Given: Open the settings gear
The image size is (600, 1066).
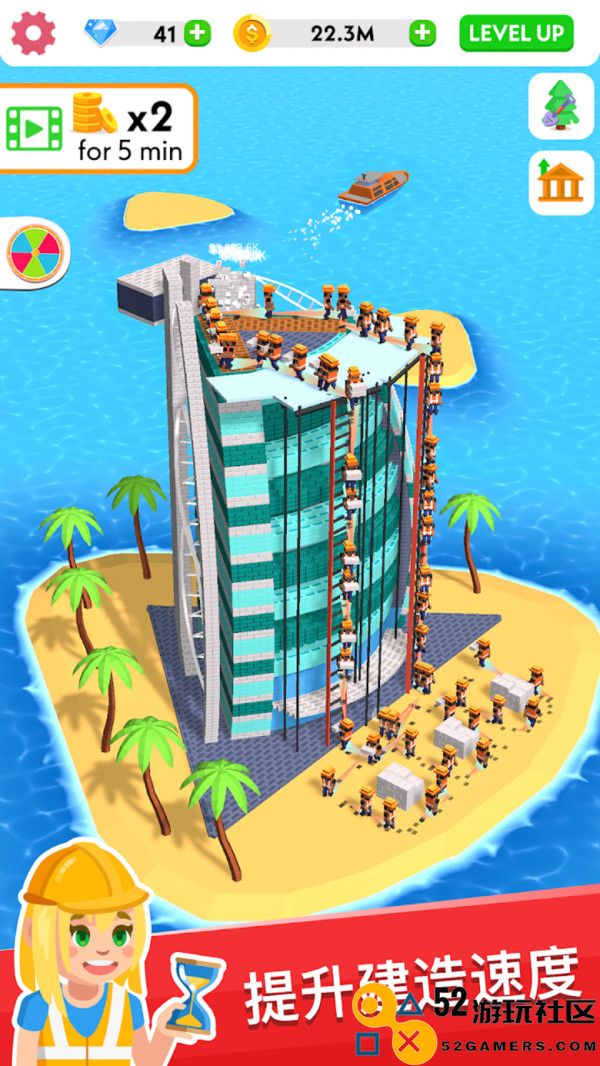Looking at the screenshot, I should [x=33, y=32].
